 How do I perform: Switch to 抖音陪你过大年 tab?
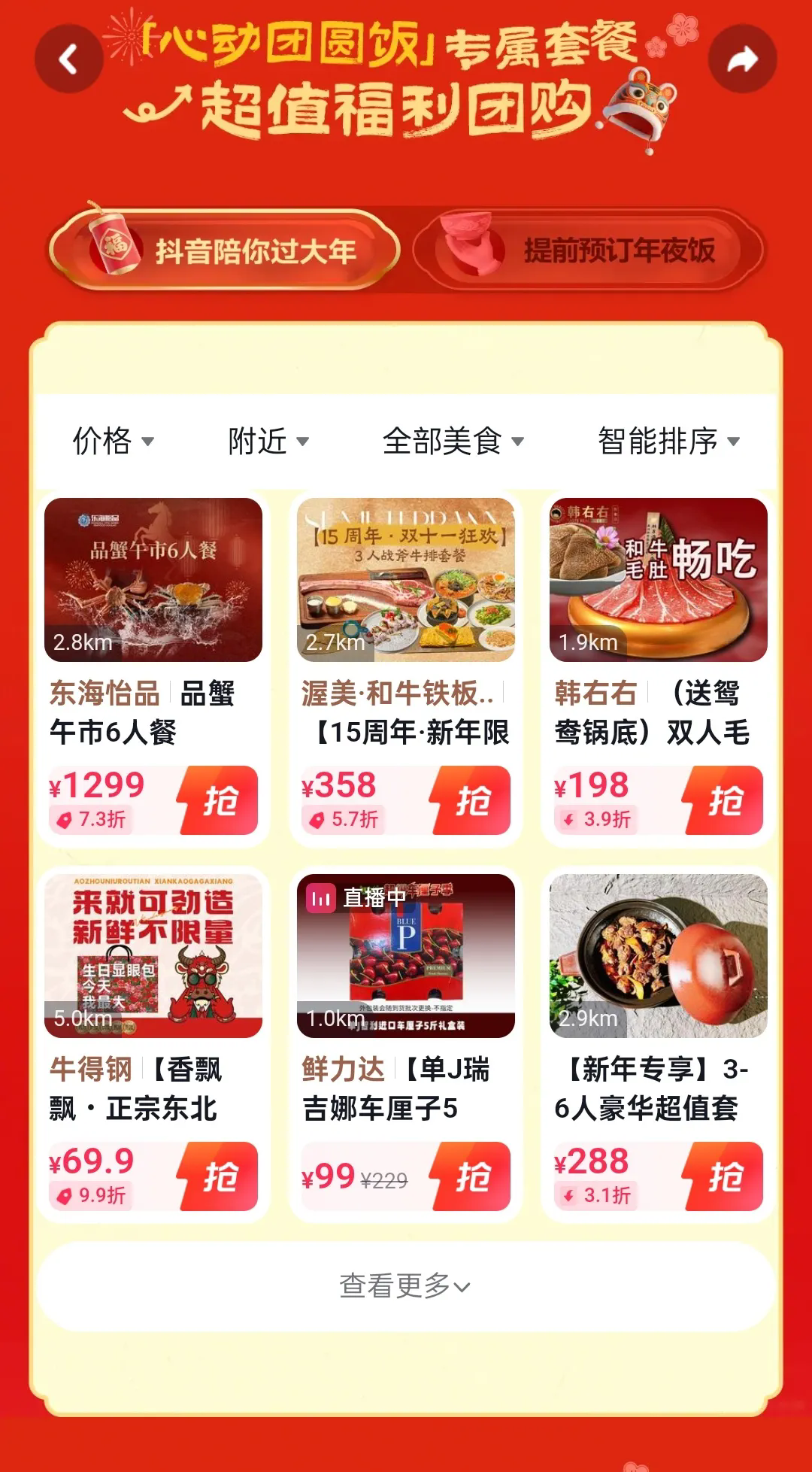click(224, 250)
